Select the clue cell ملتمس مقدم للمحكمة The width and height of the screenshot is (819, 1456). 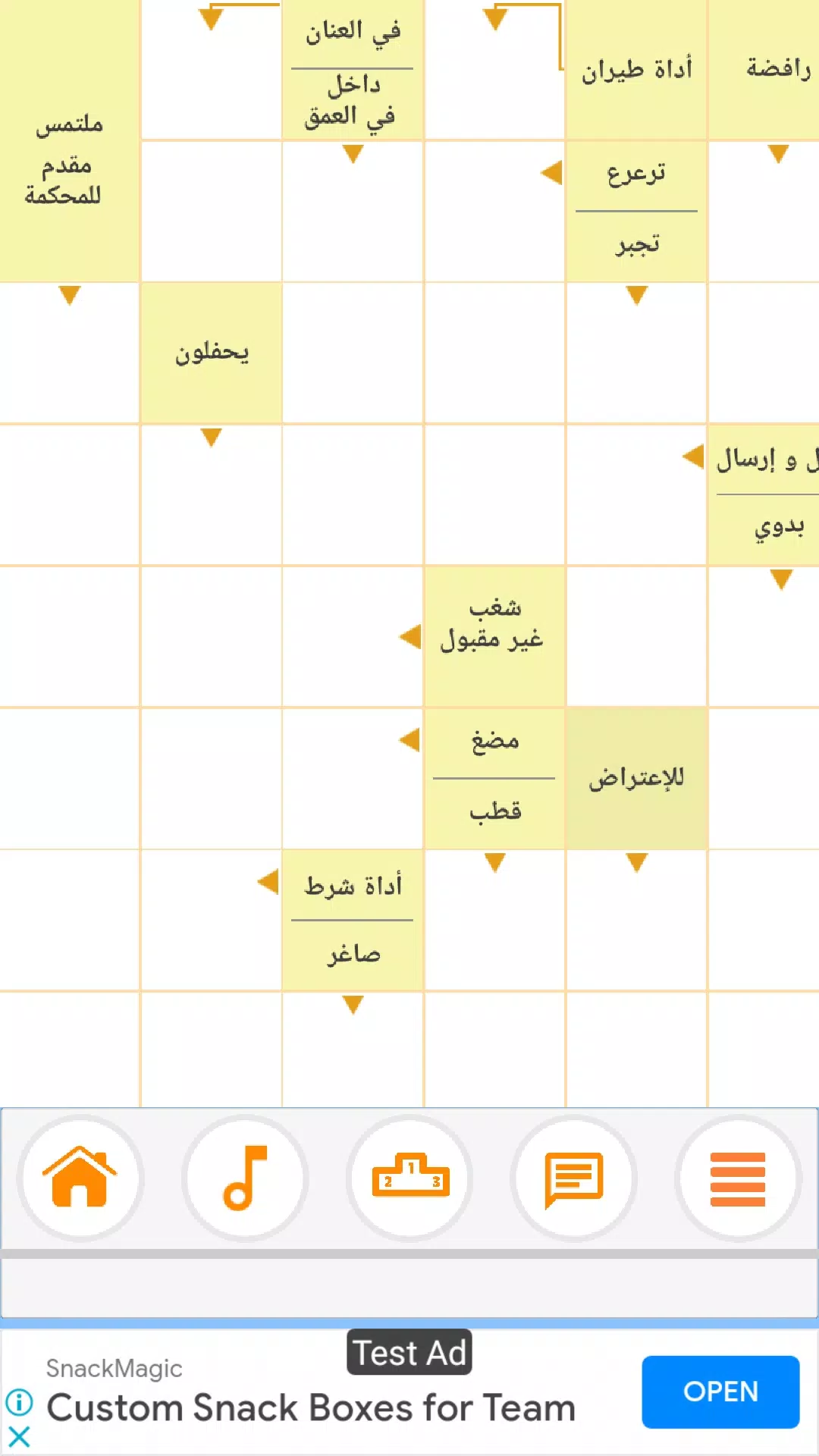[69, 141]
